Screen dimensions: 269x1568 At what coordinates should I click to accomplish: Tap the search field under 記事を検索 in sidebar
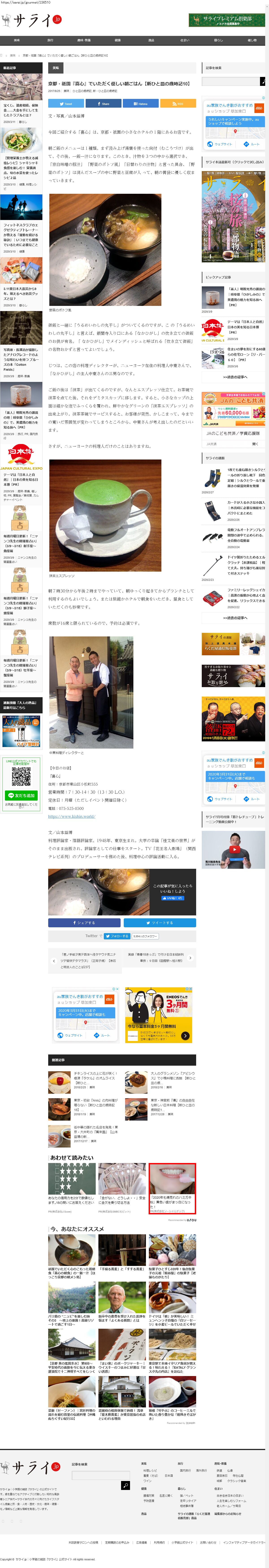coord(230,80)
